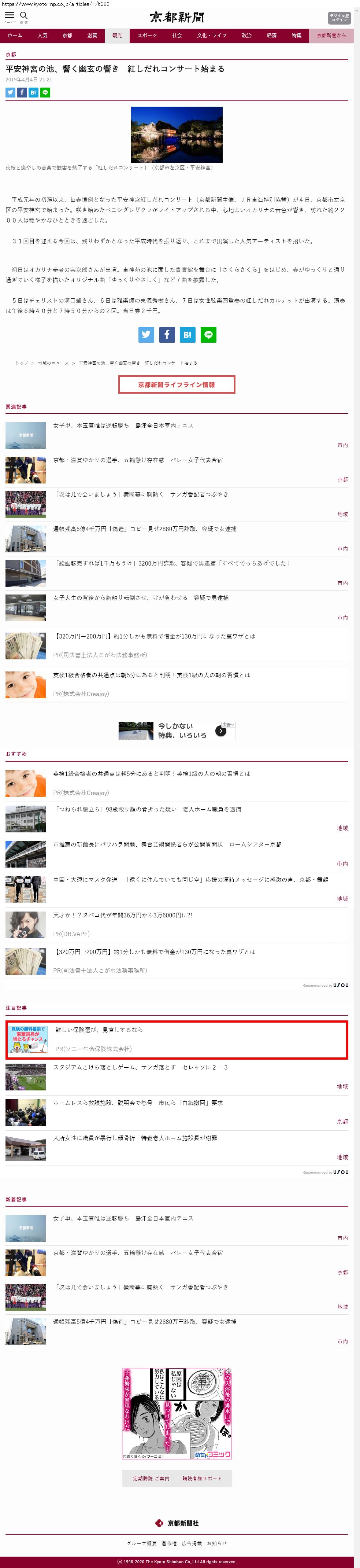Open スタジアムこけら落としゲーム article
Screen dimensions: 360x1568
[140, 1067]
